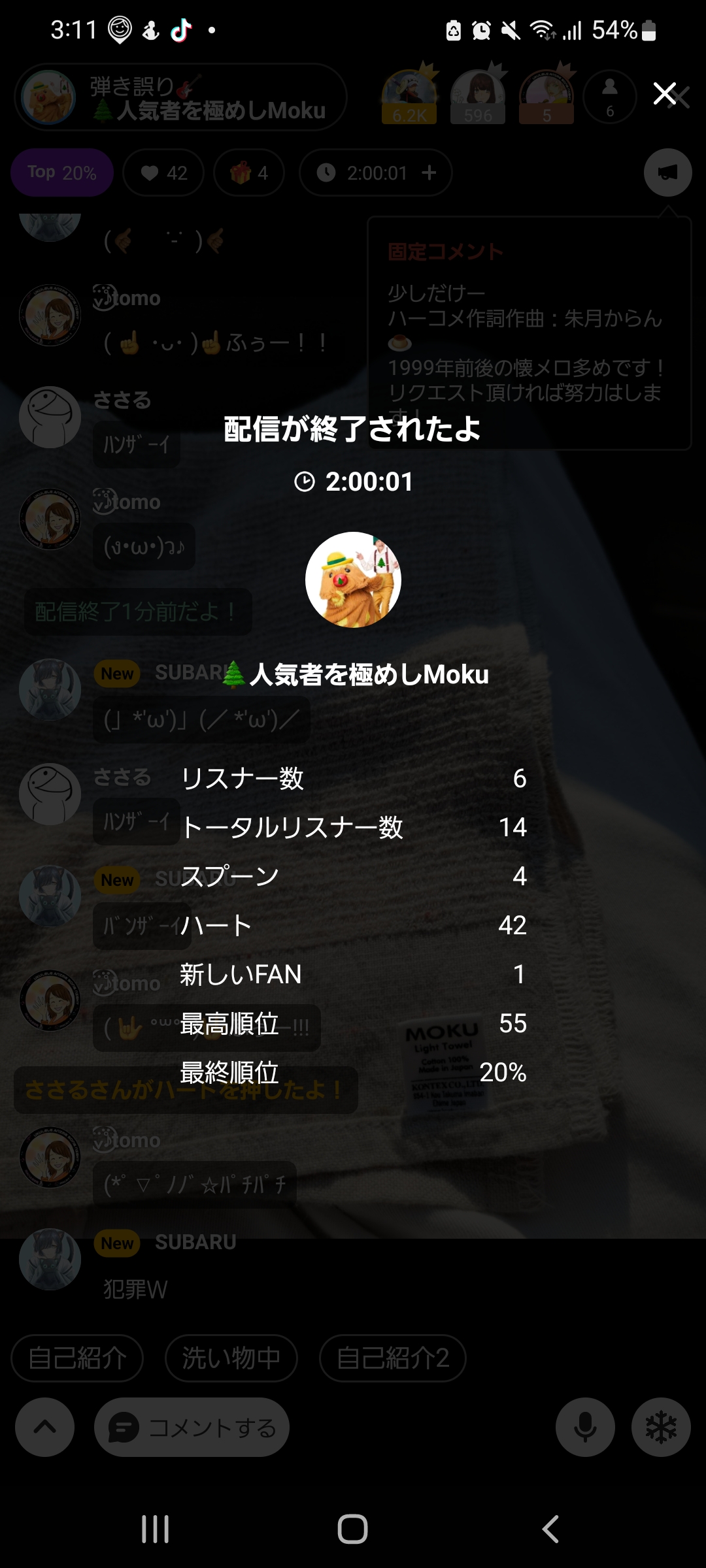706x1568 pixels.
Task: Select the 自己紹介2 quick reply chip
Action: pyautogui.click(x=390, y=1358)
